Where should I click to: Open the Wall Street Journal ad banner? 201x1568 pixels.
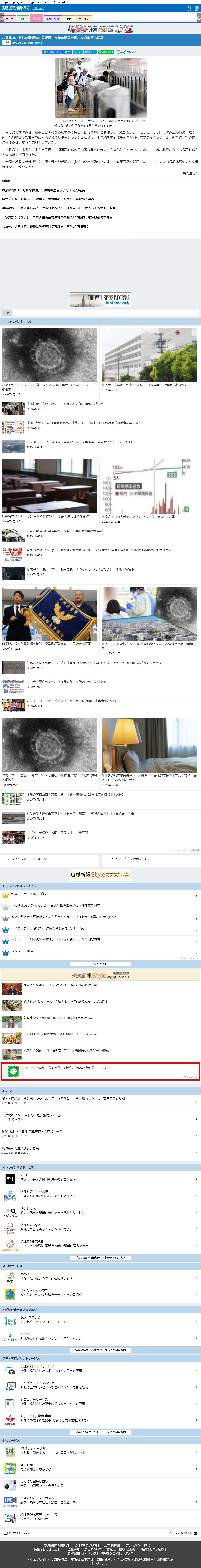click(101, 300)
